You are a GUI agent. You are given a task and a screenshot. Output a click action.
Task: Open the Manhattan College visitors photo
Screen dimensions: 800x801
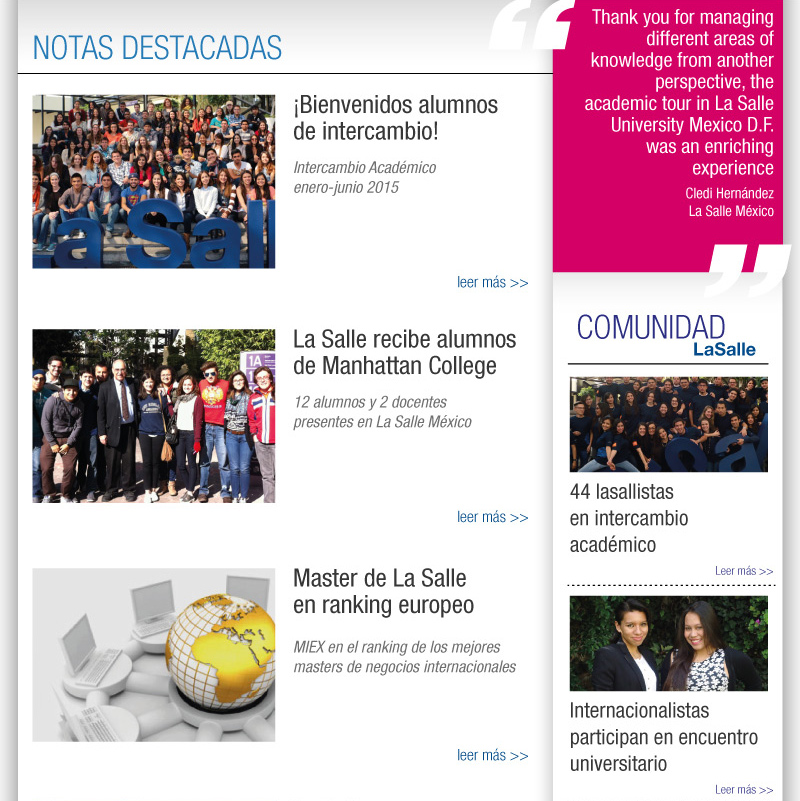(153, 416)
